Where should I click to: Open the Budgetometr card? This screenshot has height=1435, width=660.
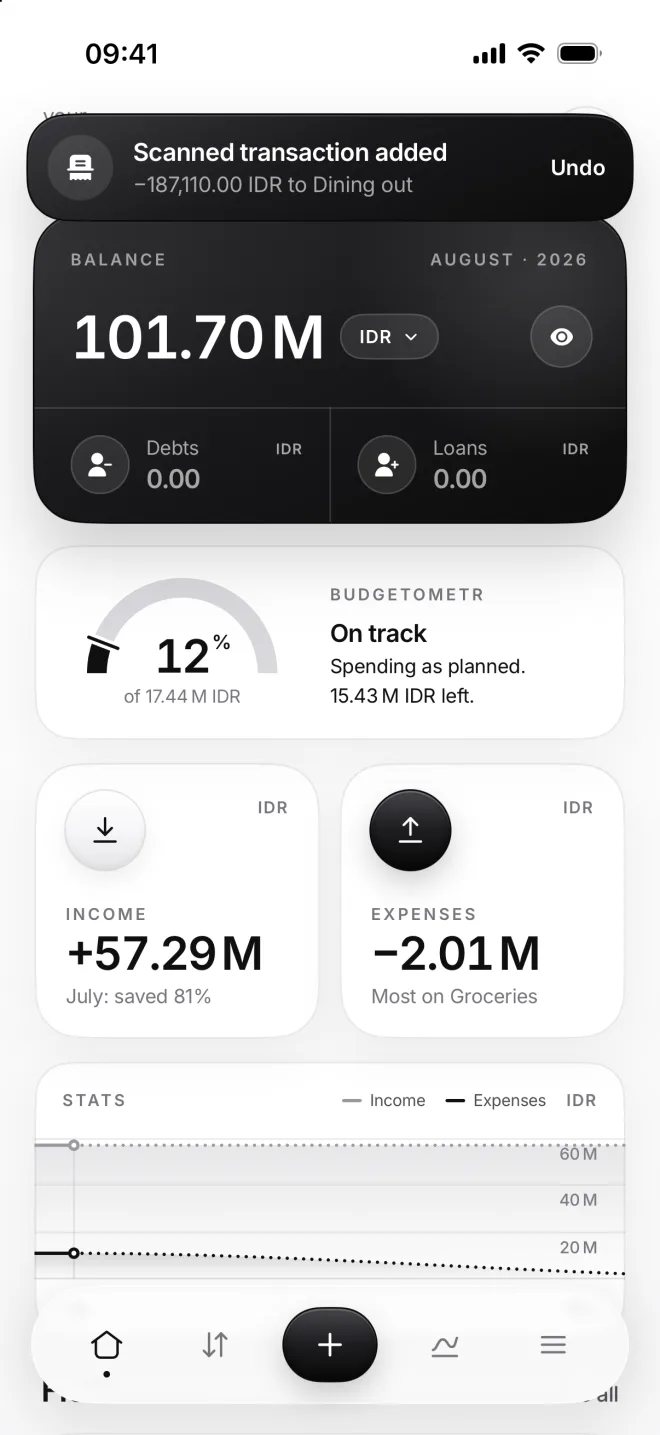coord(330,643)
